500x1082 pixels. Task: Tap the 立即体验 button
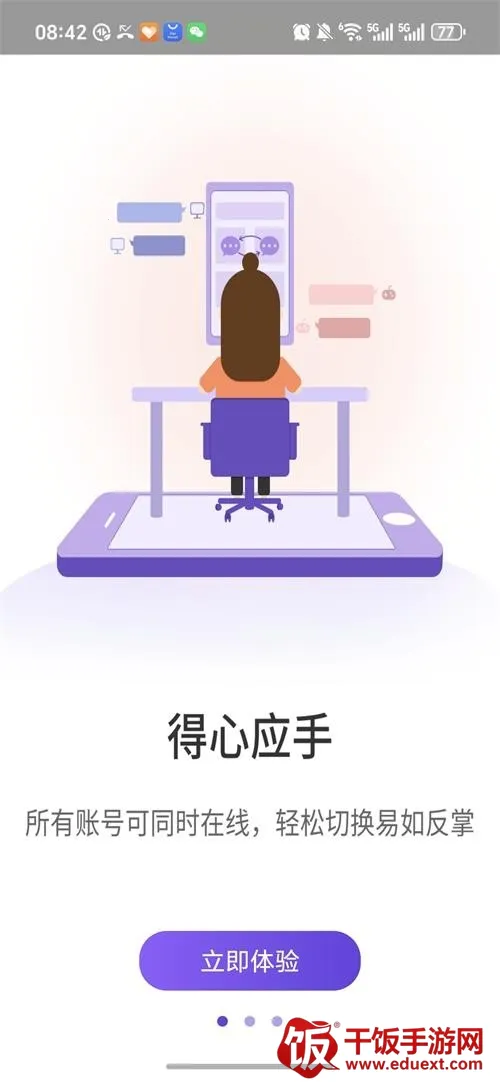coord(250,961)
